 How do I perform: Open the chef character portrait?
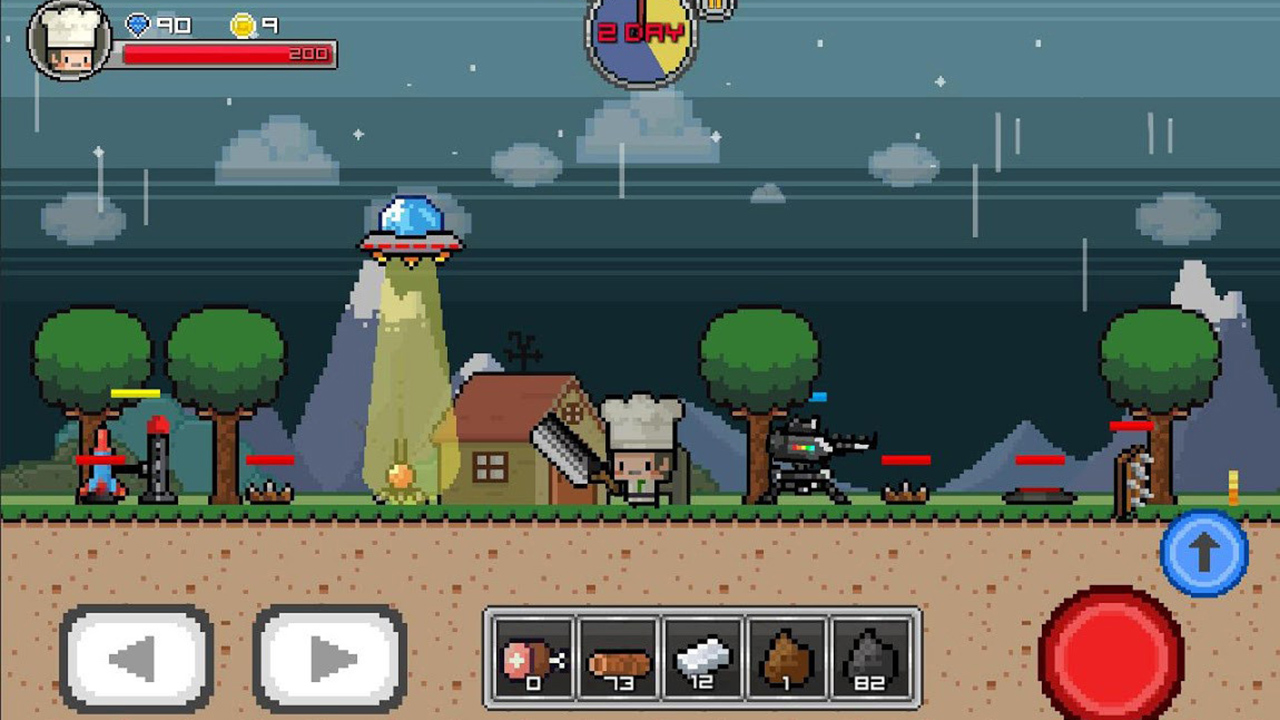(69, 40)
